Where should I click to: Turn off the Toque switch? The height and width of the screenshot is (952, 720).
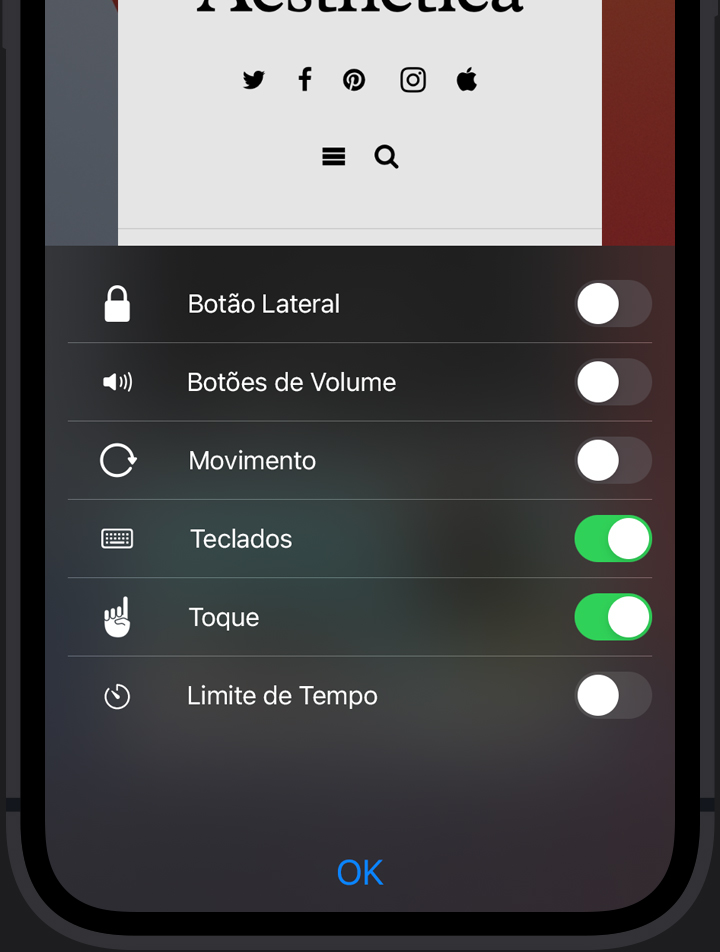tap(612, 617)
